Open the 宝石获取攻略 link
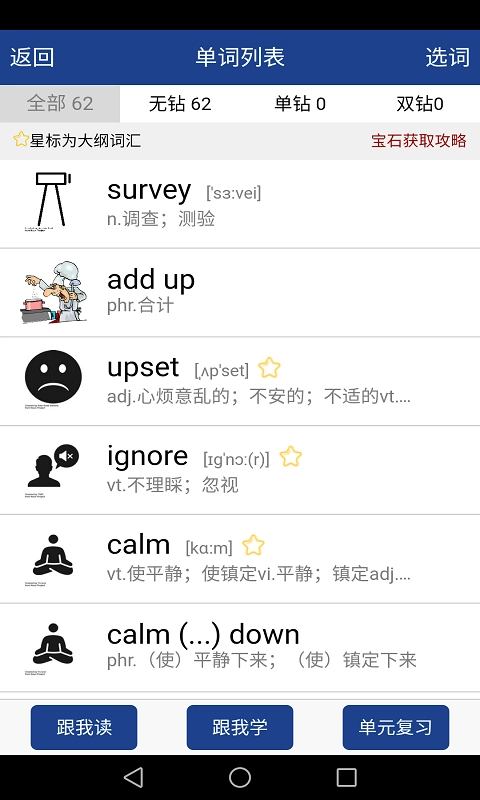This screenshot has height=800, width=480. [419, 140]
